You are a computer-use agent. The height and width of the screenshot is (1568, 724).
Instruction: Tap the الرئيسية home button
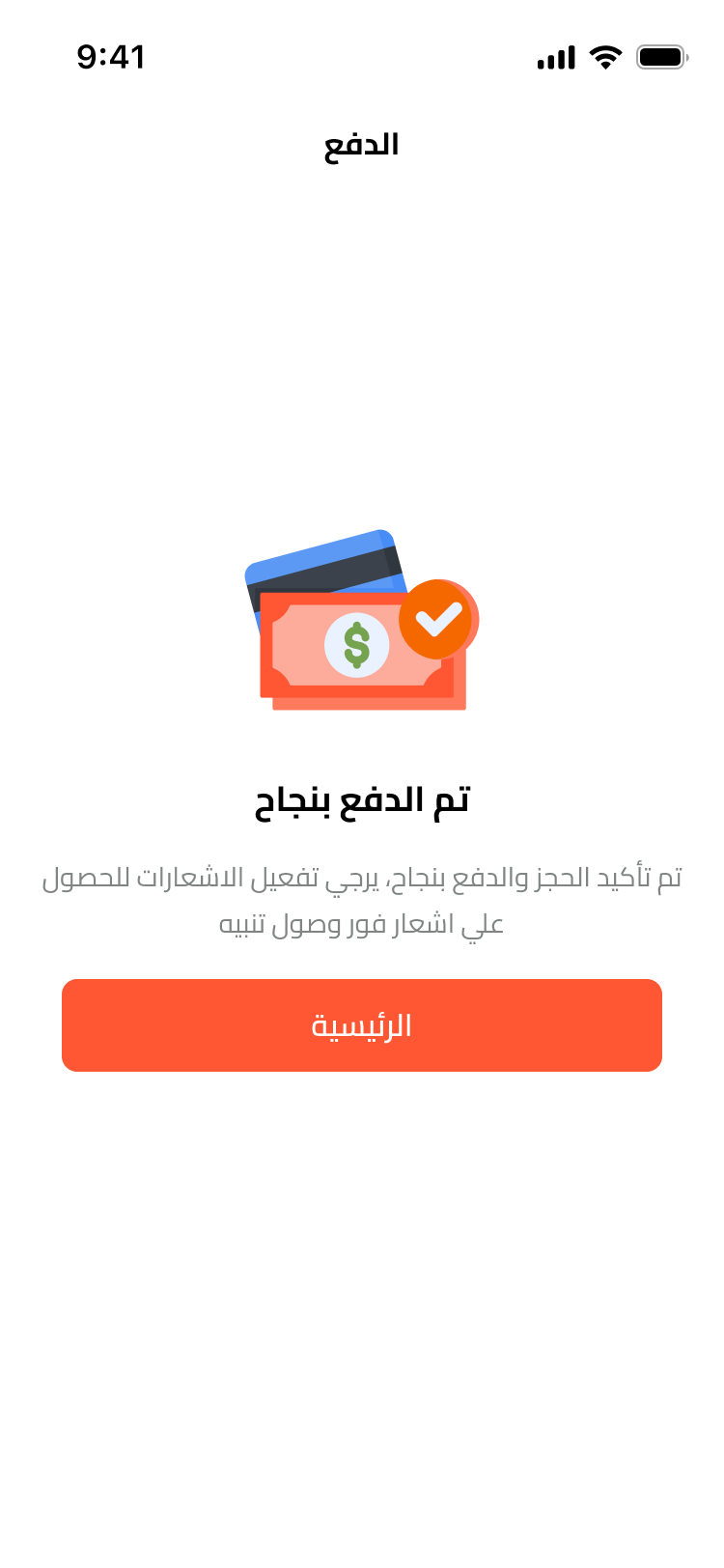(362, 1025)
